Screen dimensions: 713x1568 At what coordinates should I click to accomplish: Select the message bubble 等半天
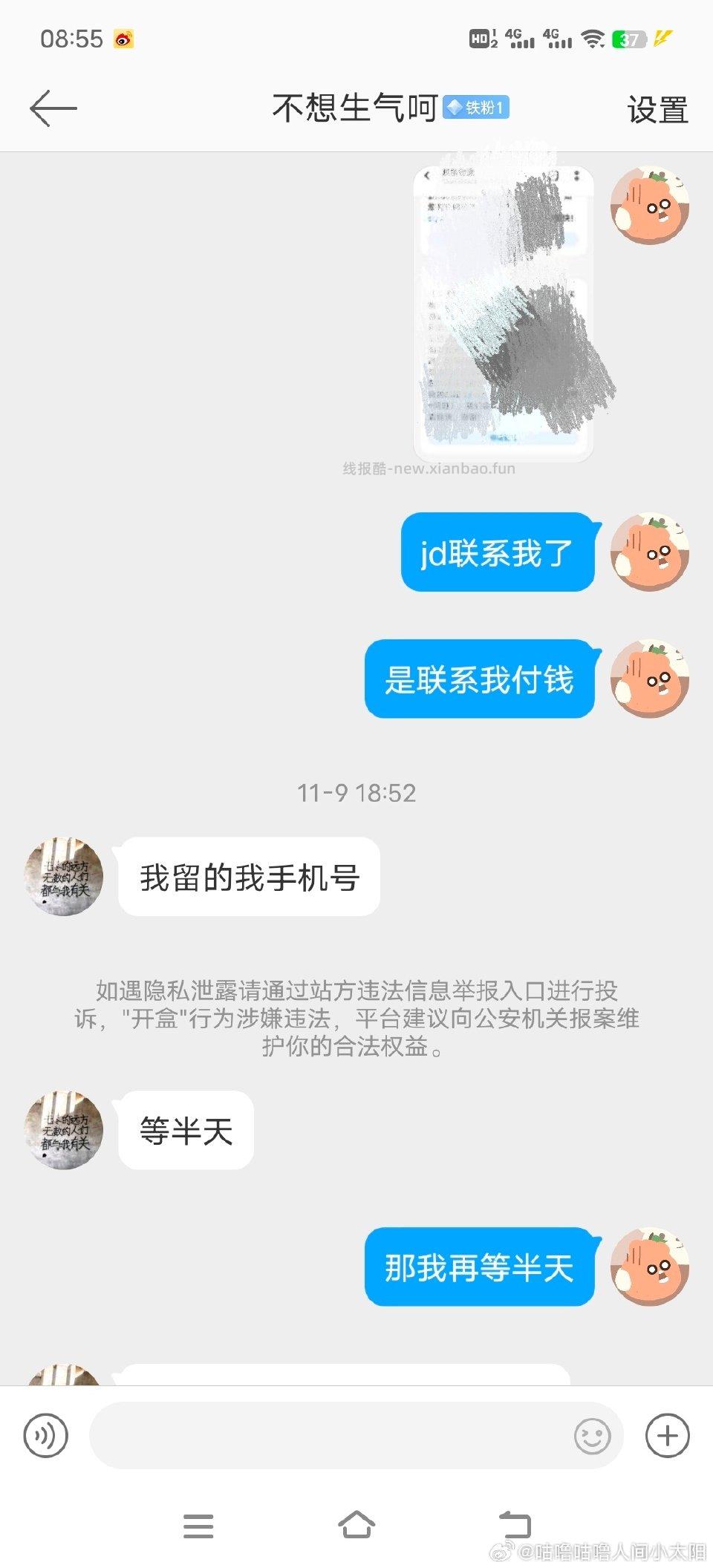click(x=185, y=1130)
